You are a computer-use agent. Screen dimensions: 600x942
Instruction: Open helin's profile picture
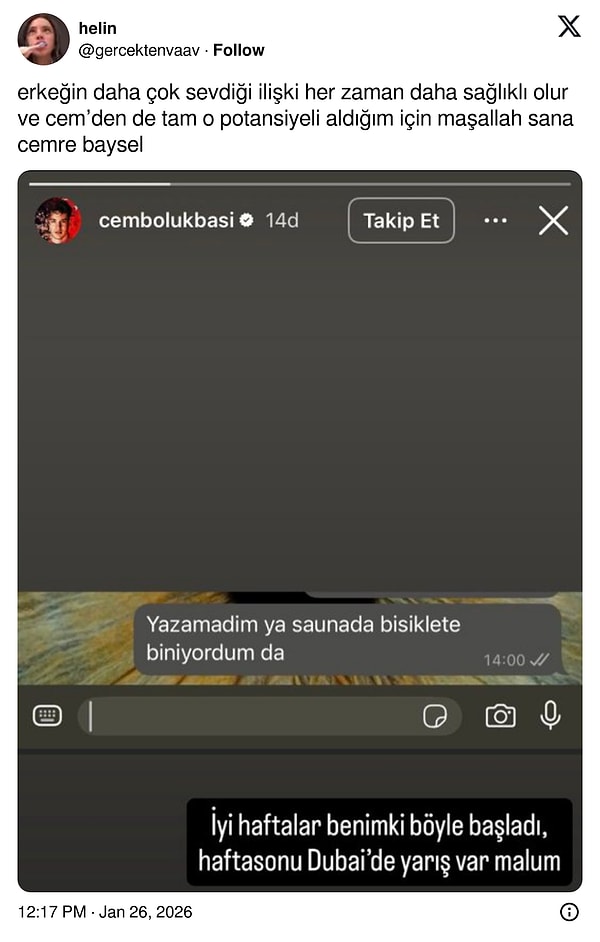pyautogui.click(x=43, y=39)
